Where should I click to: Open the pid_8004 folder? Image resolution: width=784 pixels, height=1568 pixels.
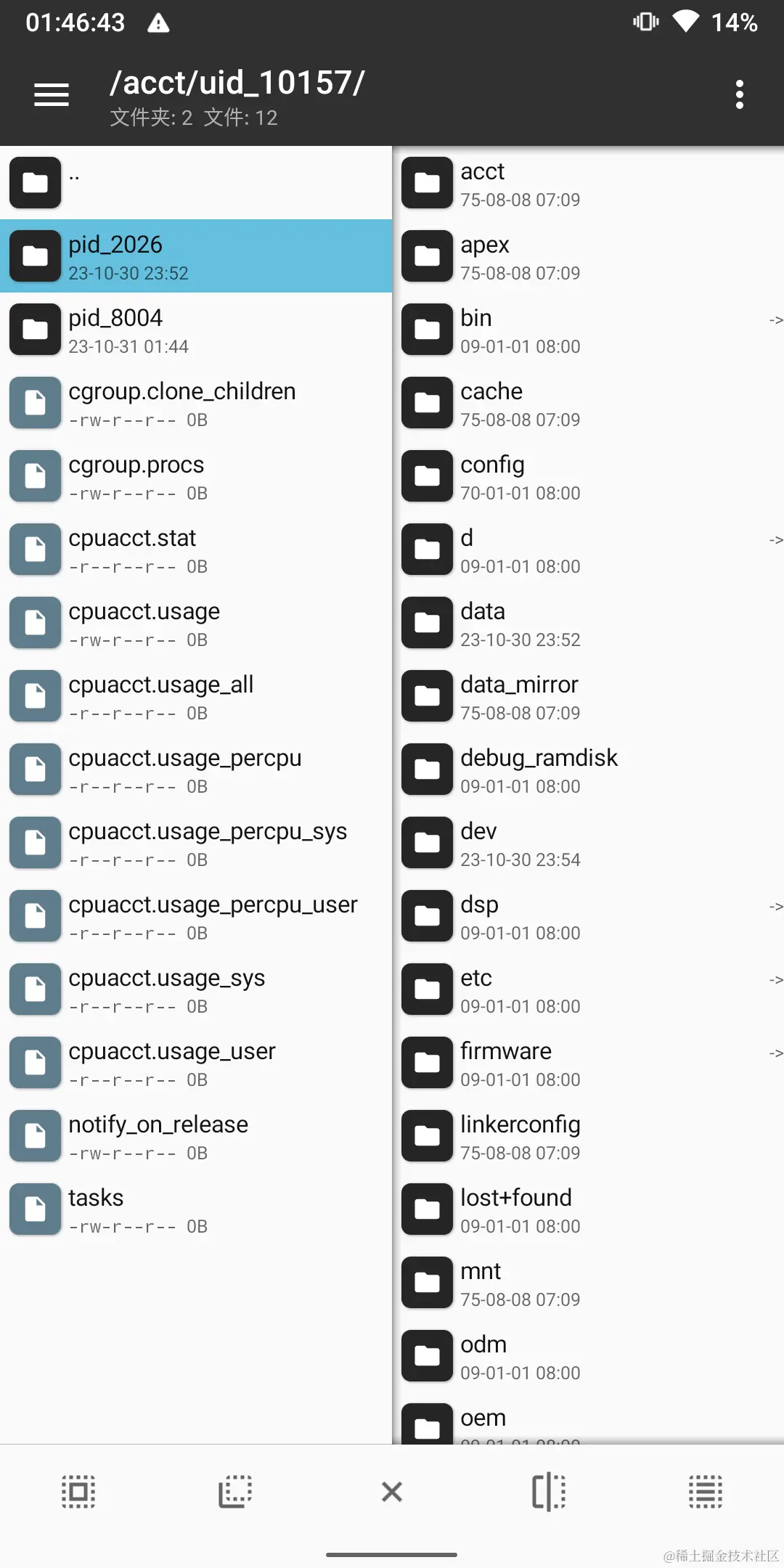click(196, 330)
